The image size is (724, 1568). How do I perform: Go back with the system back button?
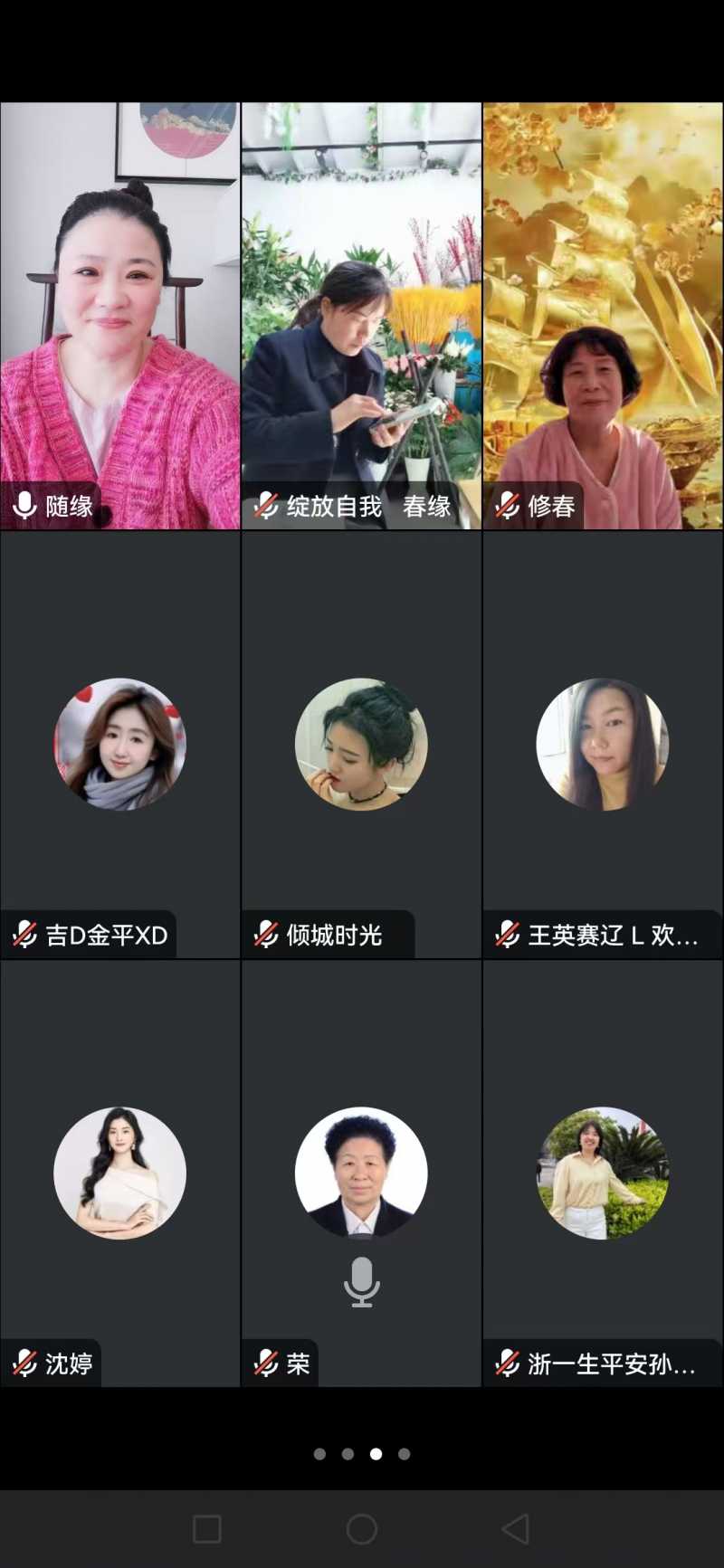tap(516, 1529)
